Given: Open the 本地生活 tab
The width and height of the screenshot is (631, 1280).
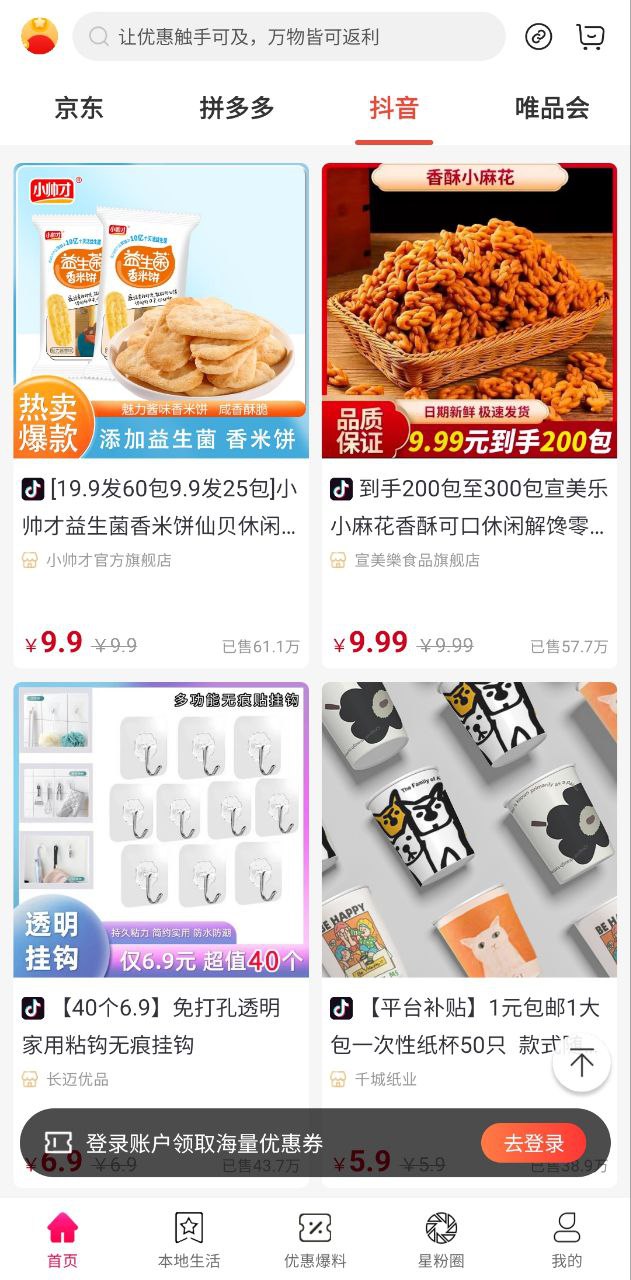Looking at the screenshot, I should [x=189, y=1240].
